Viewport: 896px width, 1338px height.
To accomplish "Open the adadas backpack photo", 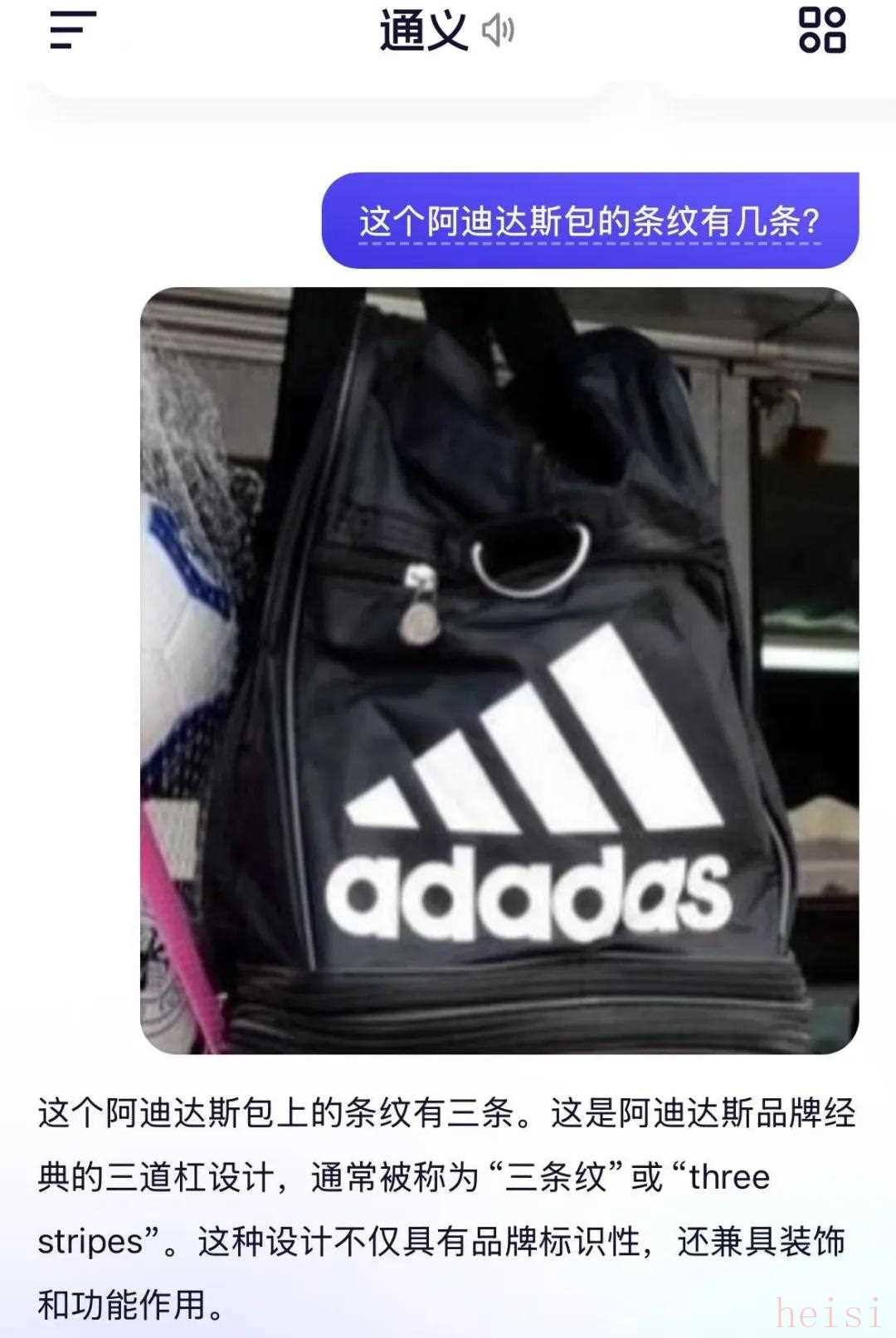I will [x=499, y=670].
